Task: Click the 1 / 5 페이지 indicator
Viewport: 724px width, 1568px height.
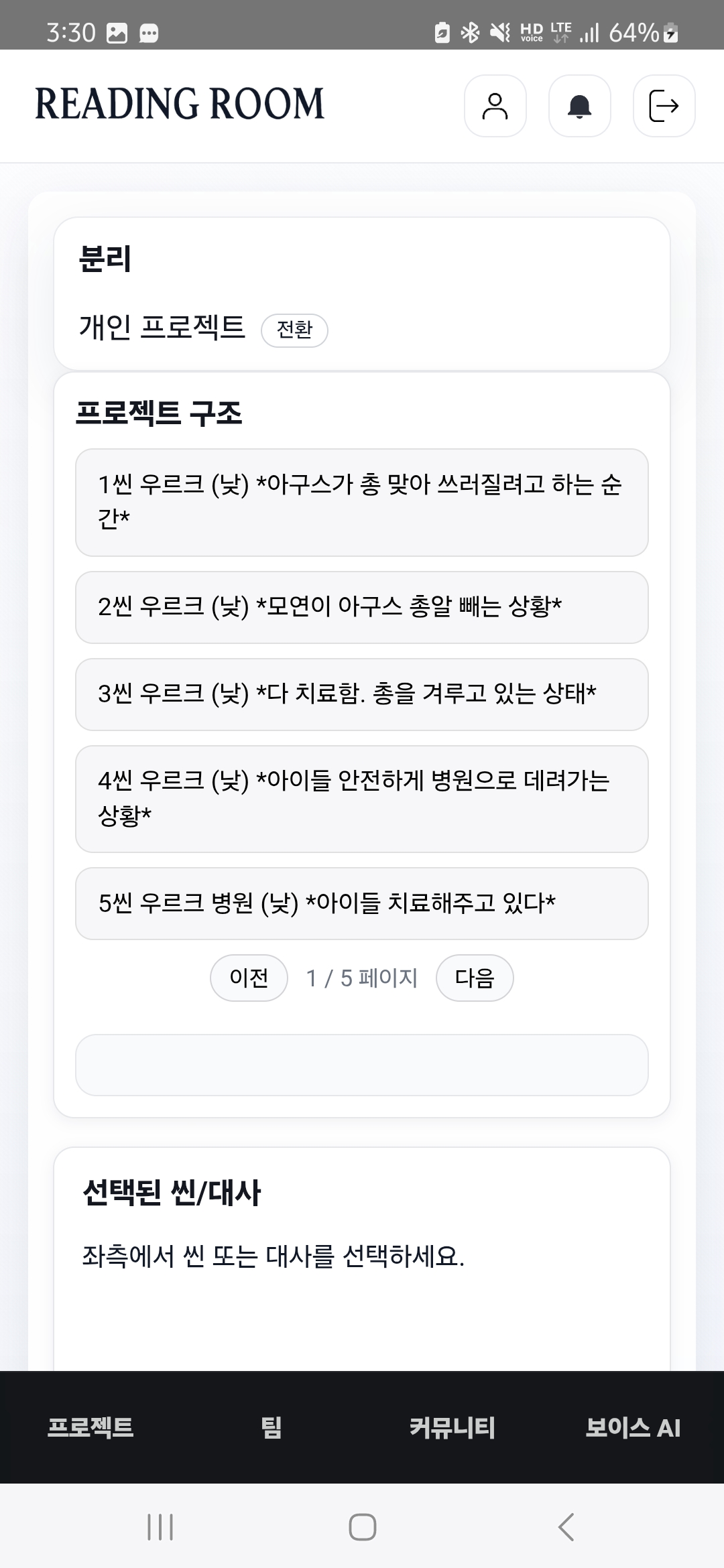Action: click(x=361, y=978)
